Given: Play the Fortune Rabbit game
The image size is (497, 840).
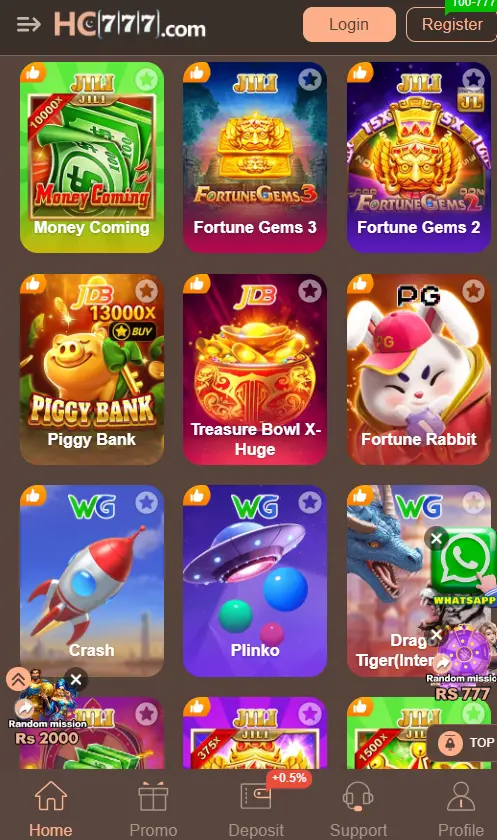Looking at the screenshot, I should [x=418, y=369].
